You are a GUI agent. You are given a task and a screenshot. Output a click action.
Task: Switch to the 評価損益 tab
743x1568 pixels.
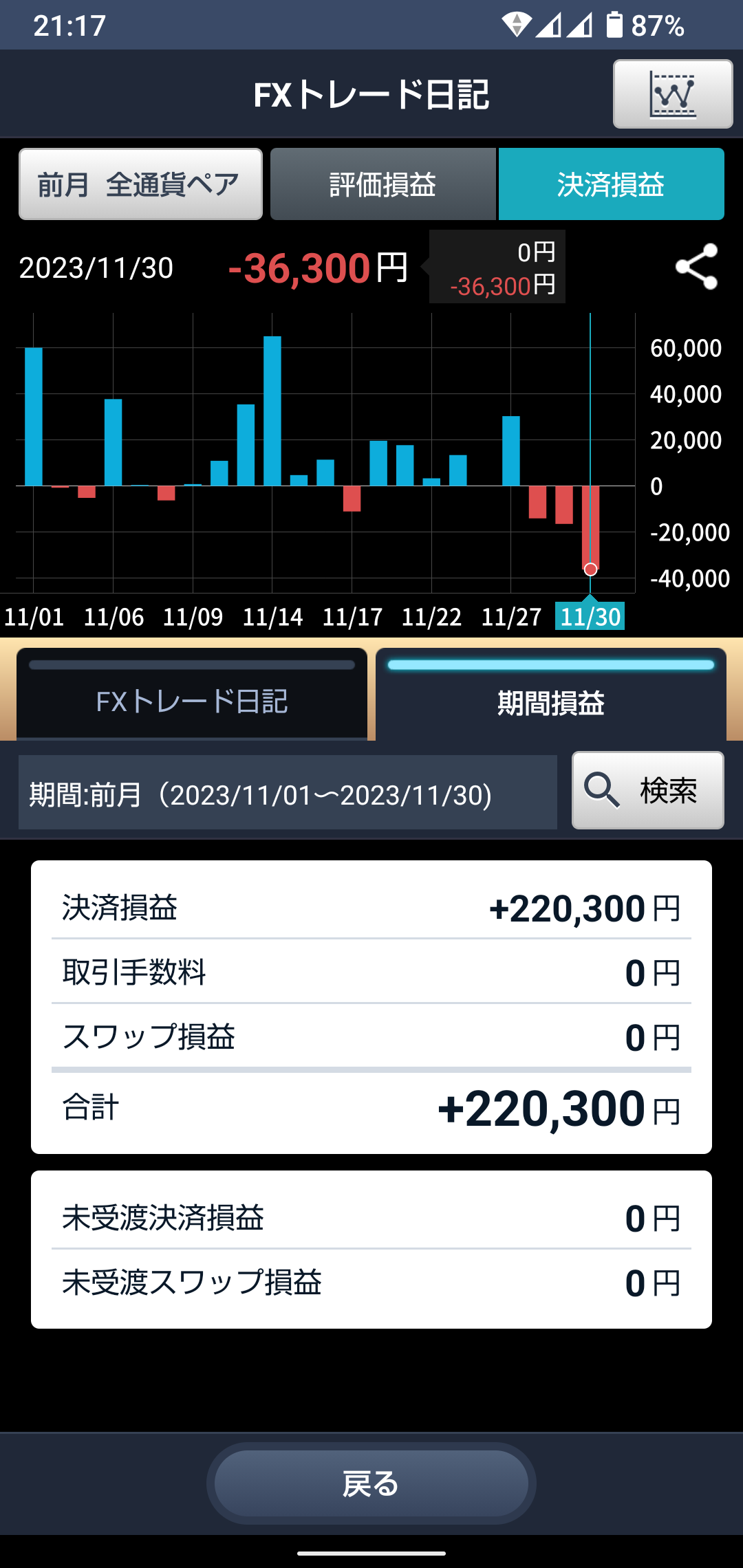[383, 184]
